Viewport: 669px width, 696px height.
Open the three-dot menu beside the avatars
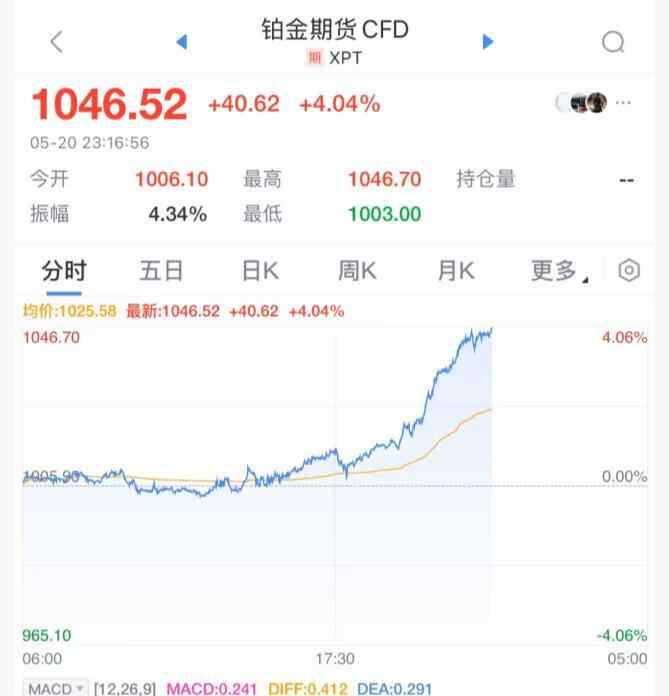tap(624, 102)
